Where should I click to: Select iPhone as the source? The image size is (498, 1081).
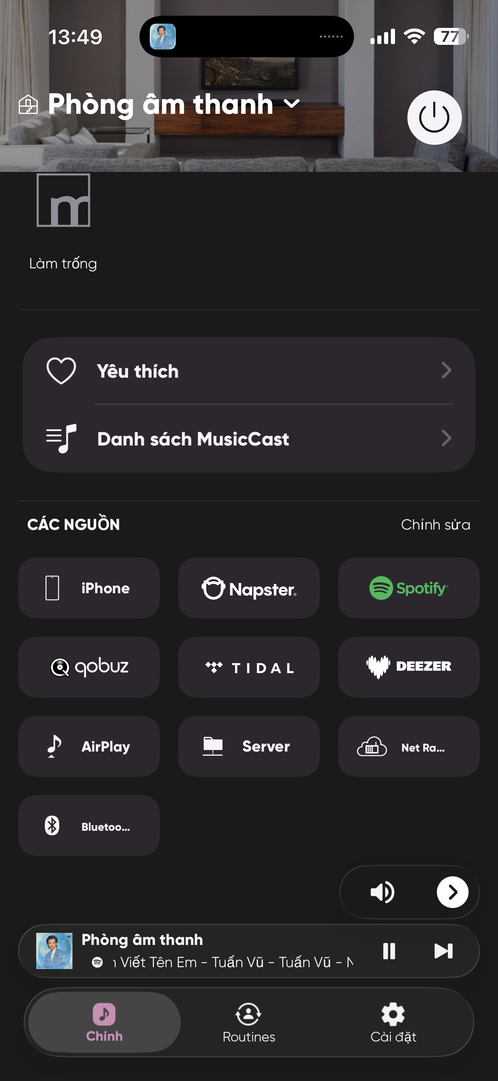coord(89,588)
